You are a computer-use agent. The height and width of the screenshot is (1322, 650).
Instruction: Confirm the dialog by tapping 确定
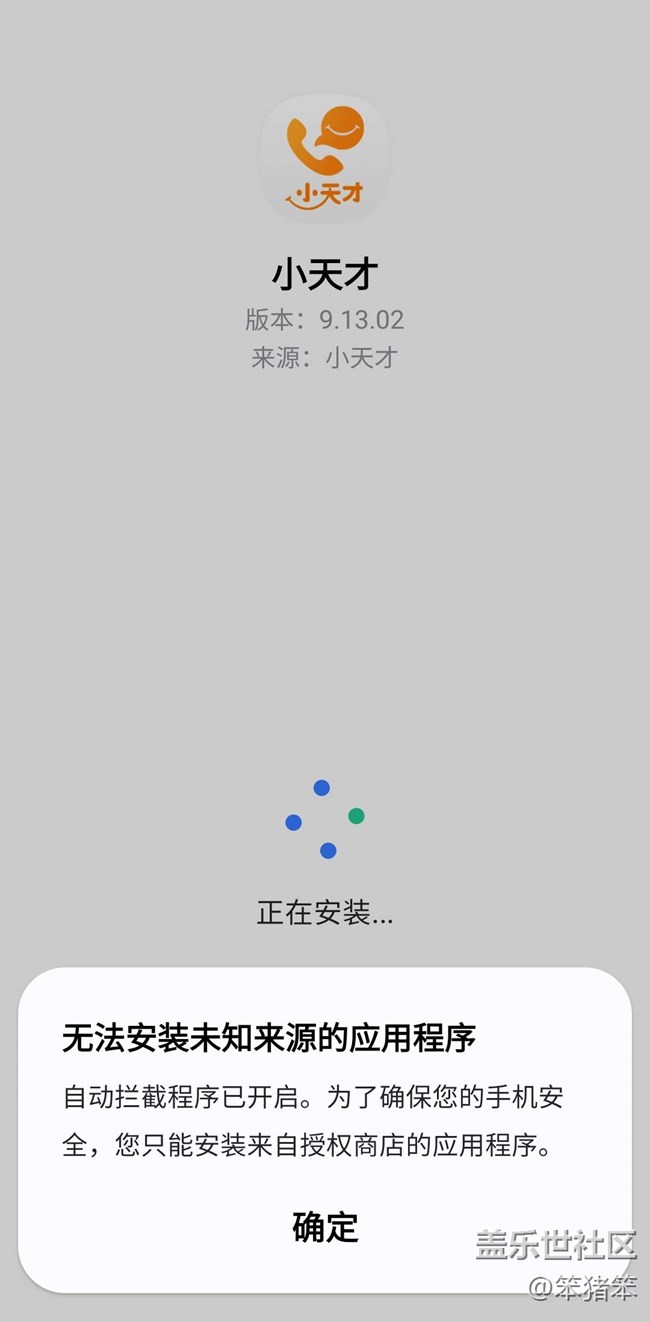(325, 1227)
